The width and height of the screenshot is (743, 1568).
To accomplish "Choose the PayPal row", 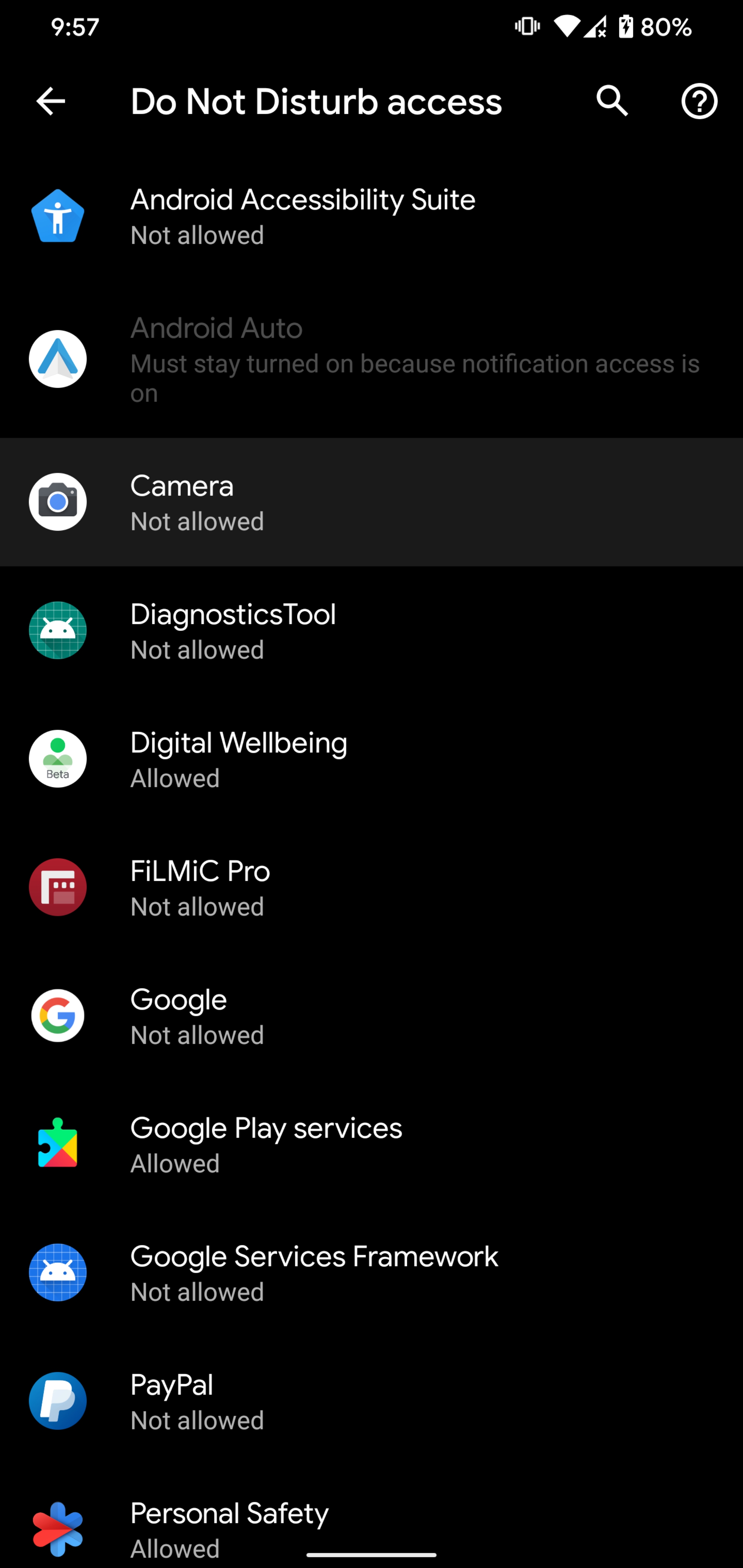I will (371, 1401).
